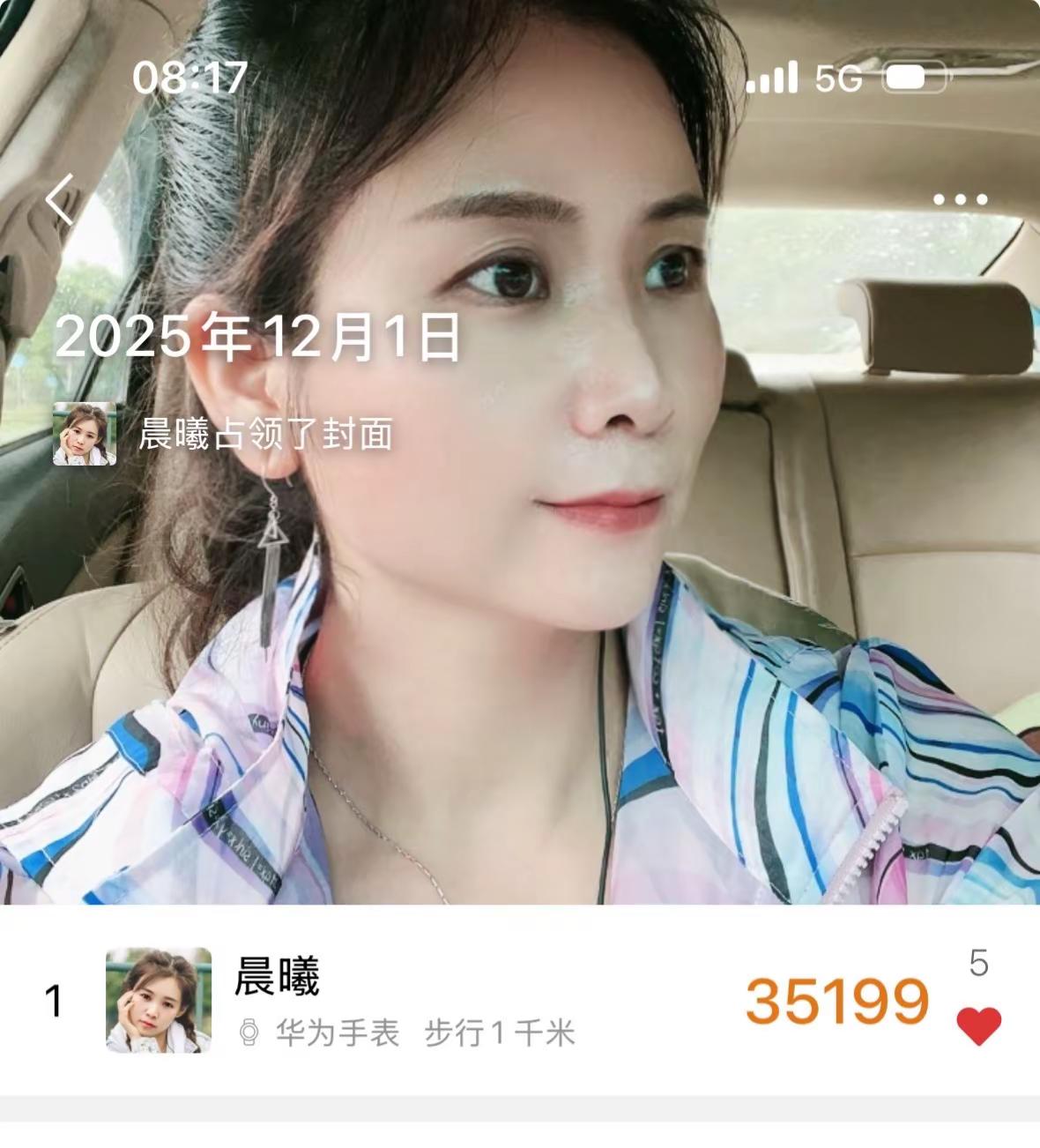Image resolution: width=1040 pixels, height=1148 pixels.
Task: Tap the back chevron to leave cover page
Action: [62, 198]
